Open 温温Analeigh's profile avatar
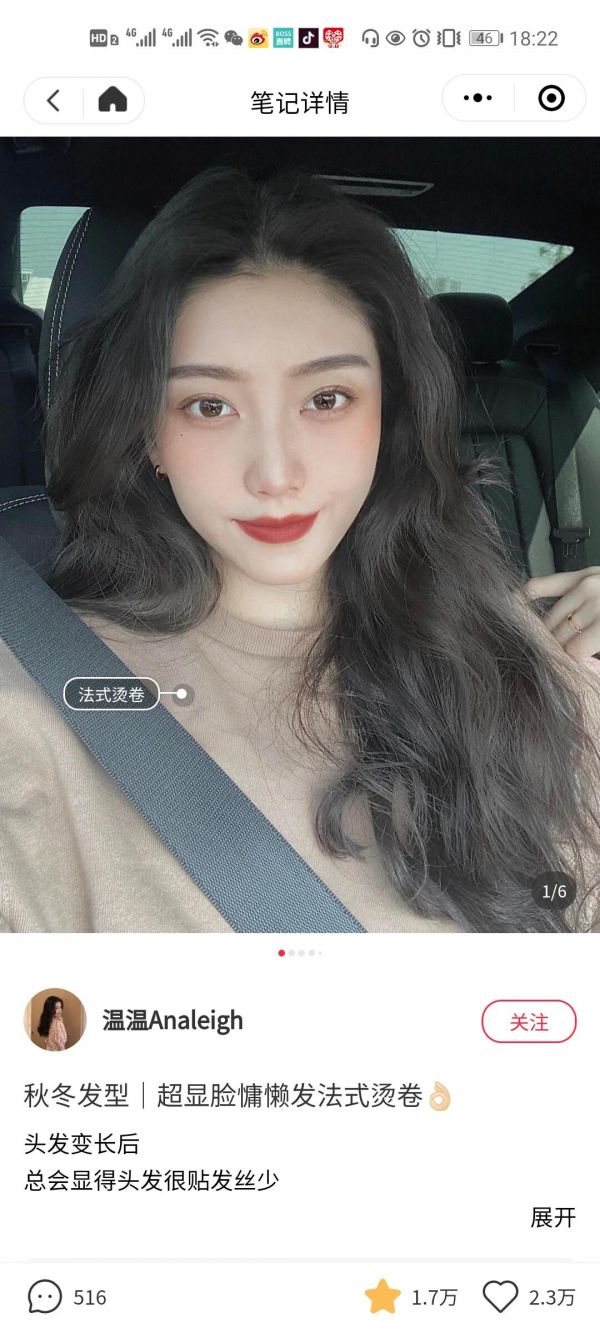Image resolution: width=600 pixels, height=1333 pixels. coord(55,1020)
